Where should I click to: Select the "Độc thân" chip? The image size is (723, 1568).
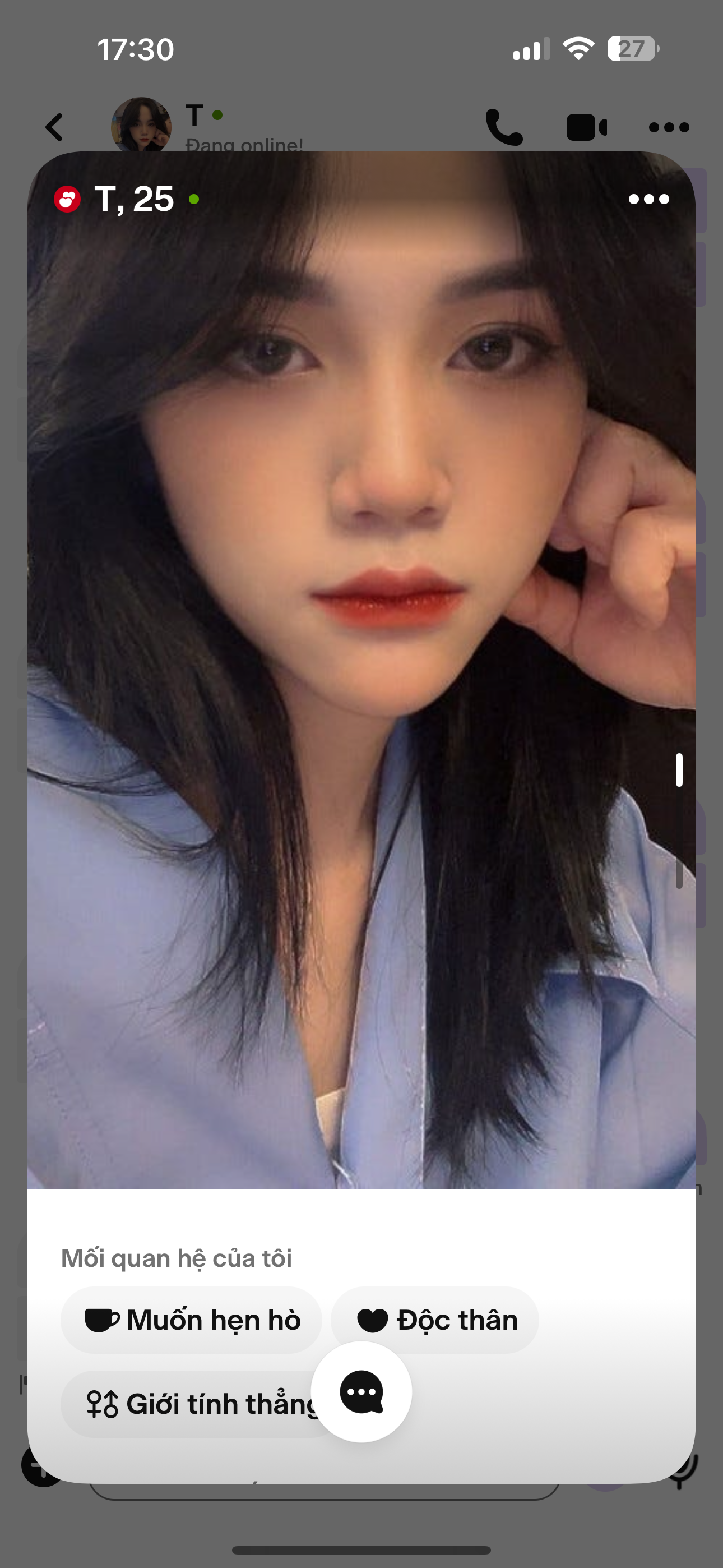pos(435,1320)
